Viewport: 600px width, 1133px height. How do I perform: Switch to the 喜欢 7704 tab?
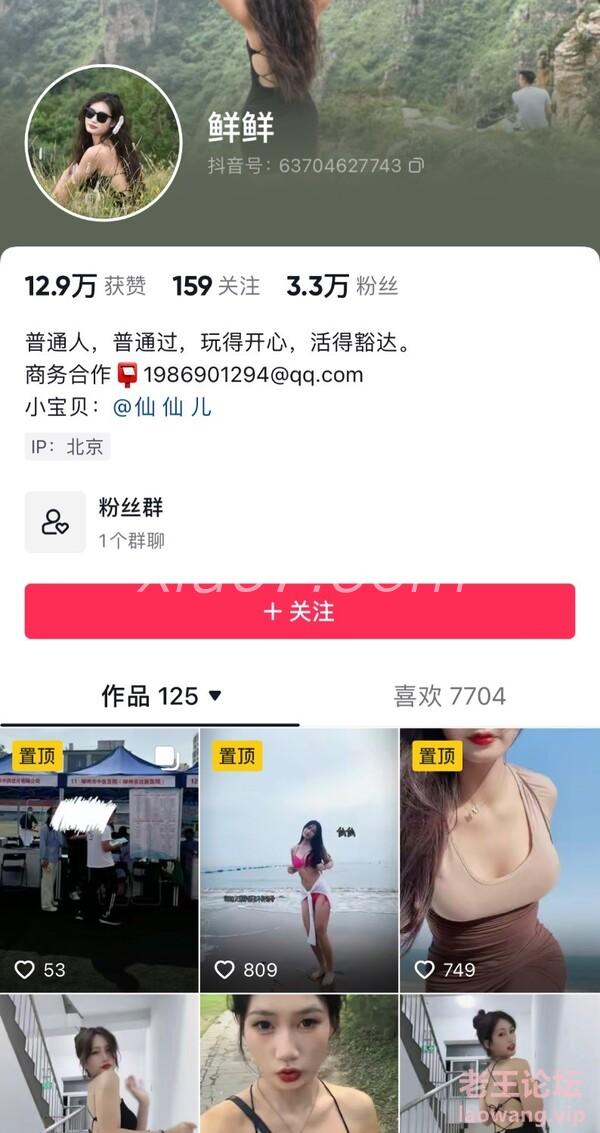point(449,696)
